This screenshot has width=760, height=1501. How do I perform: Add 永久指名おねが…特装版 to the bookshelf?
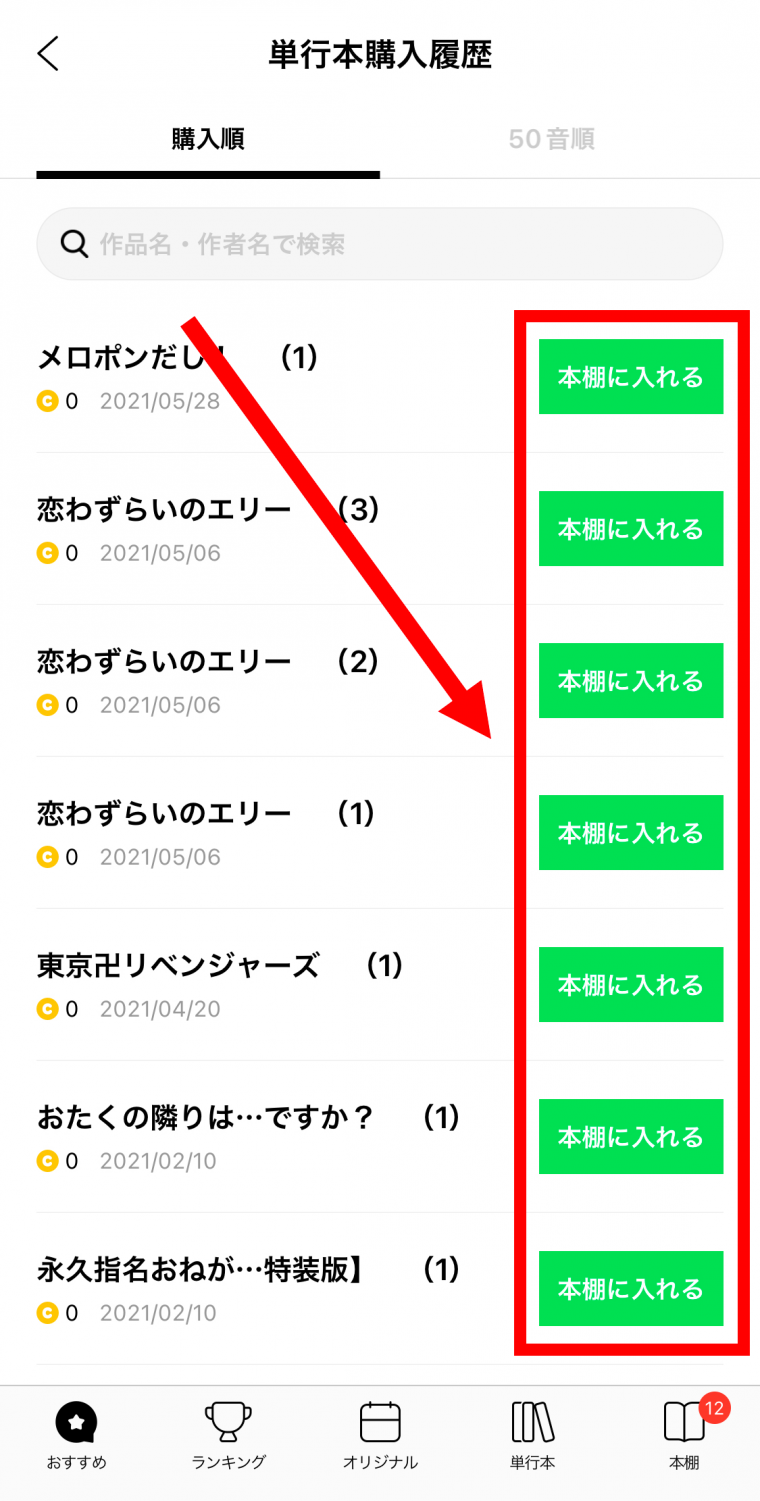tap(631, 1289)
